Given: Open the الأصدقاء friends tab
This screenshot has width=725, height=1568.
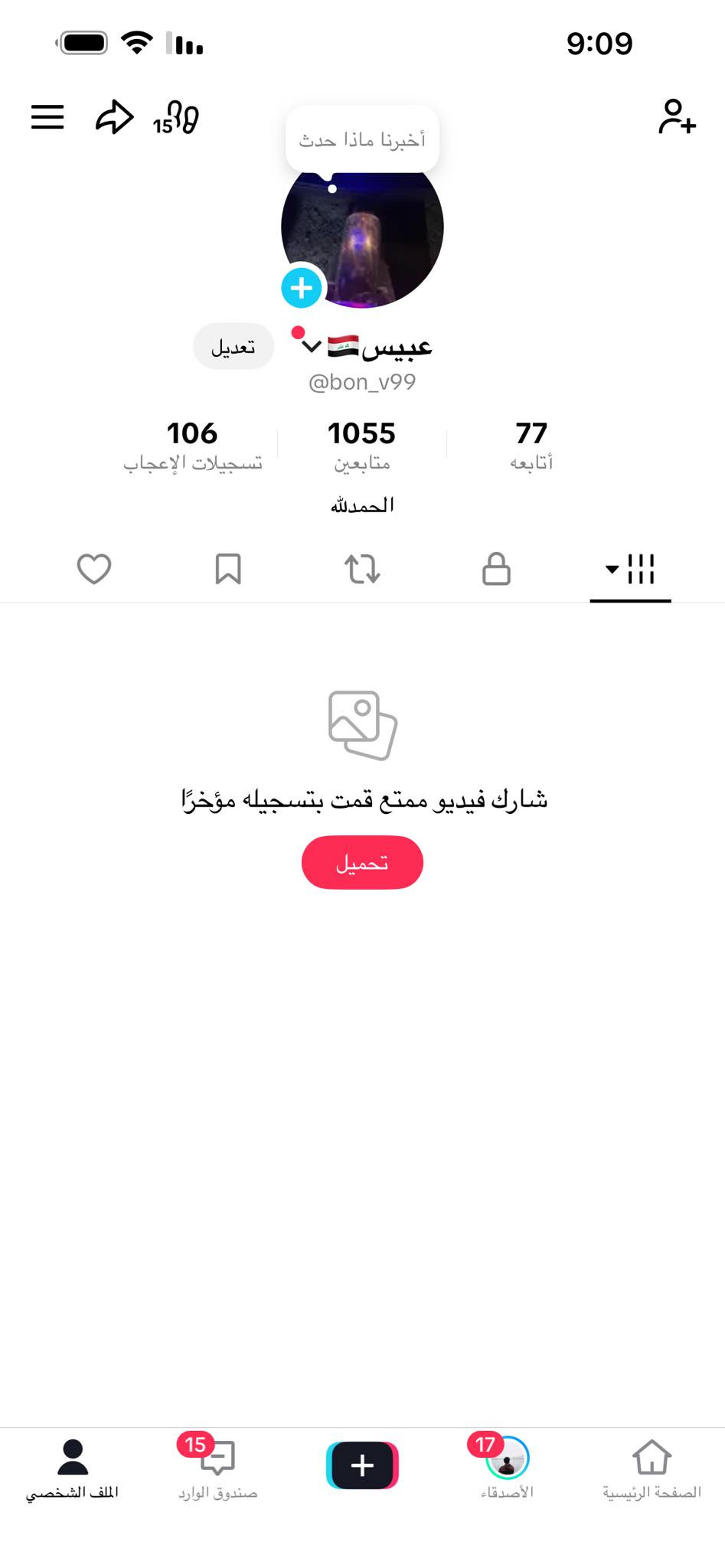Looking at the screenshot, I should point(507,1467).
